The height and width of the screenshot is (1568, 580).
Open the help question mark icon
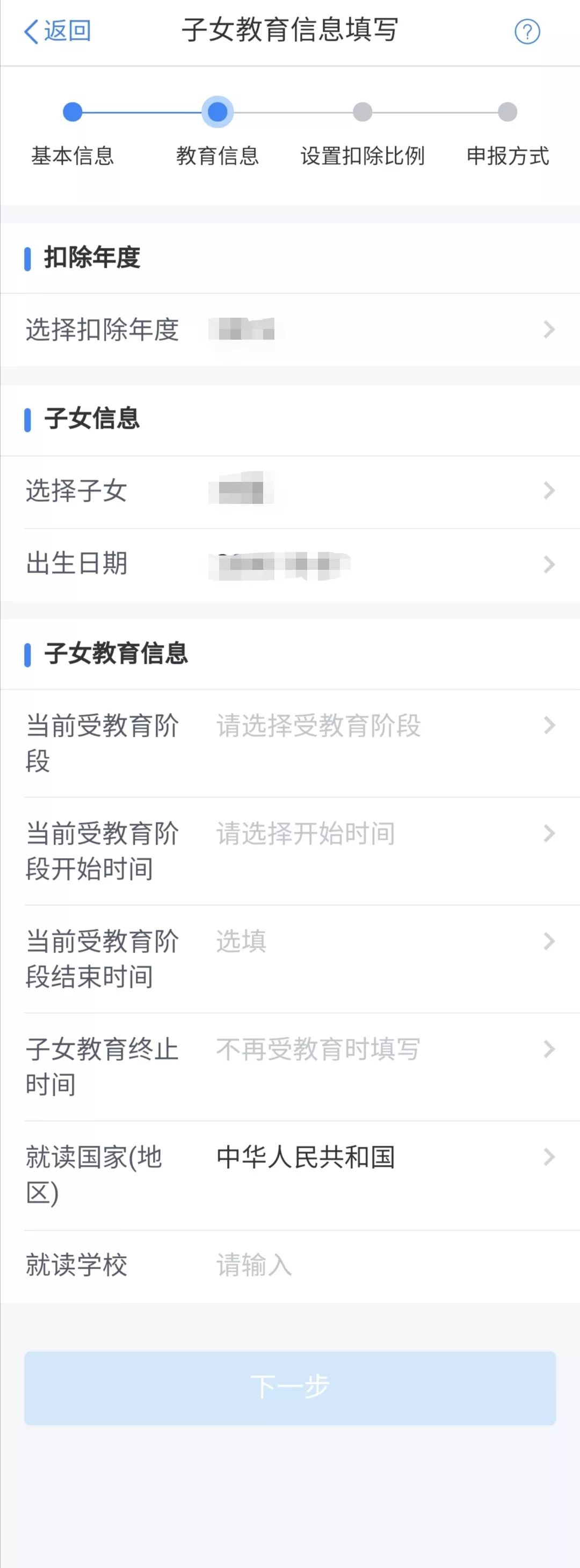pos(527,32)
